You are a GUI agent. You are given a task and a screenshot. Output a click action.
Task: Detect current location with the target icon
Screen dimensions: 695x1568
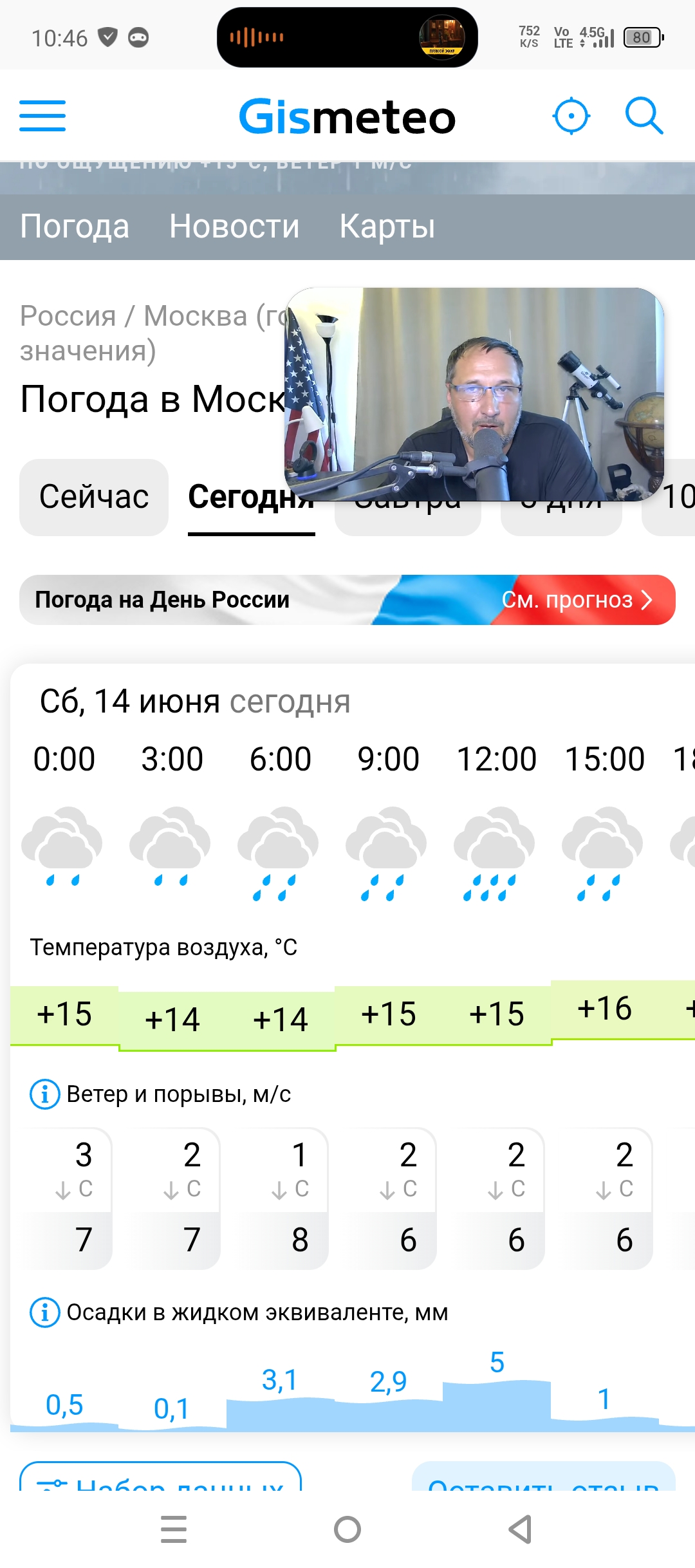click(x=571, y=116)
